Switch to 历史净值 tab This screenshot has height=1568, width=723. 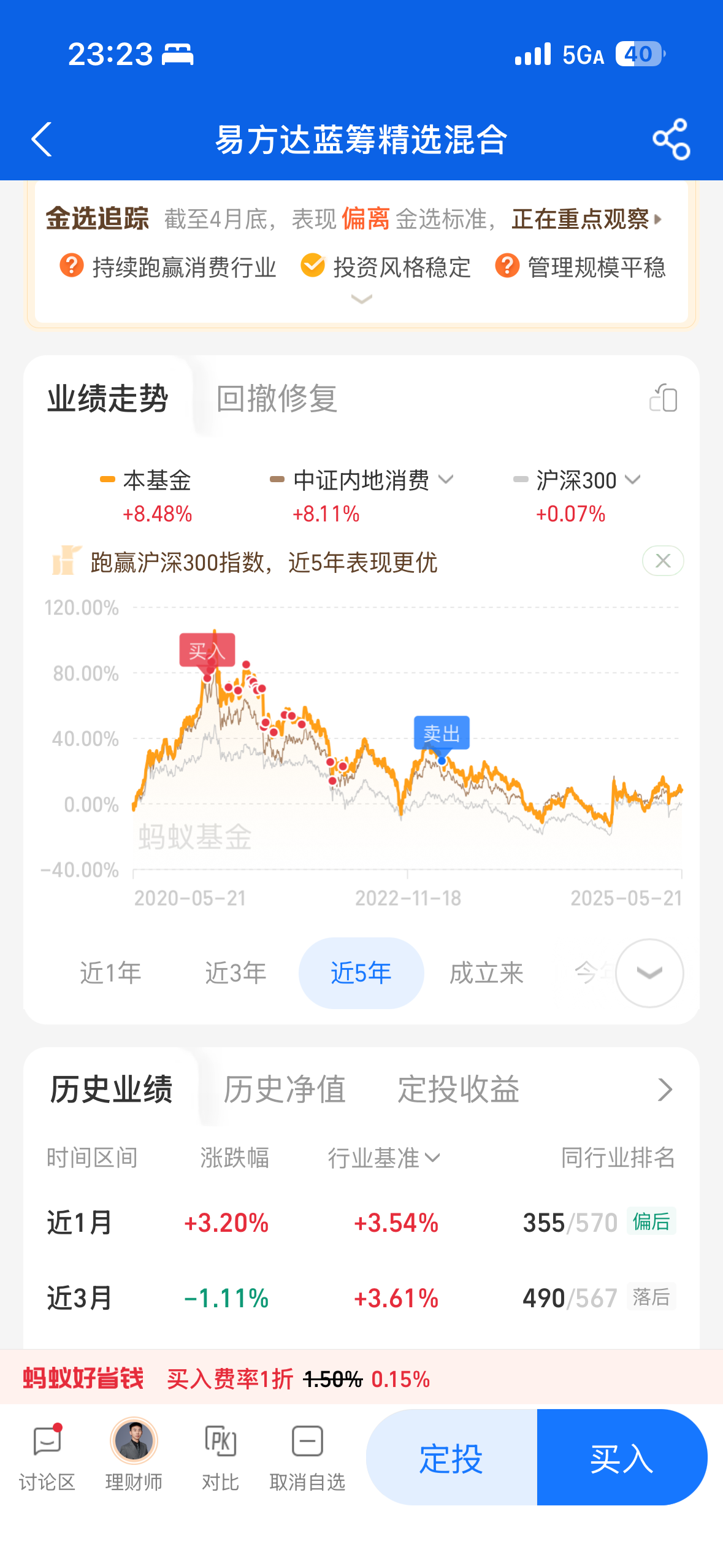coord(285,1090)
